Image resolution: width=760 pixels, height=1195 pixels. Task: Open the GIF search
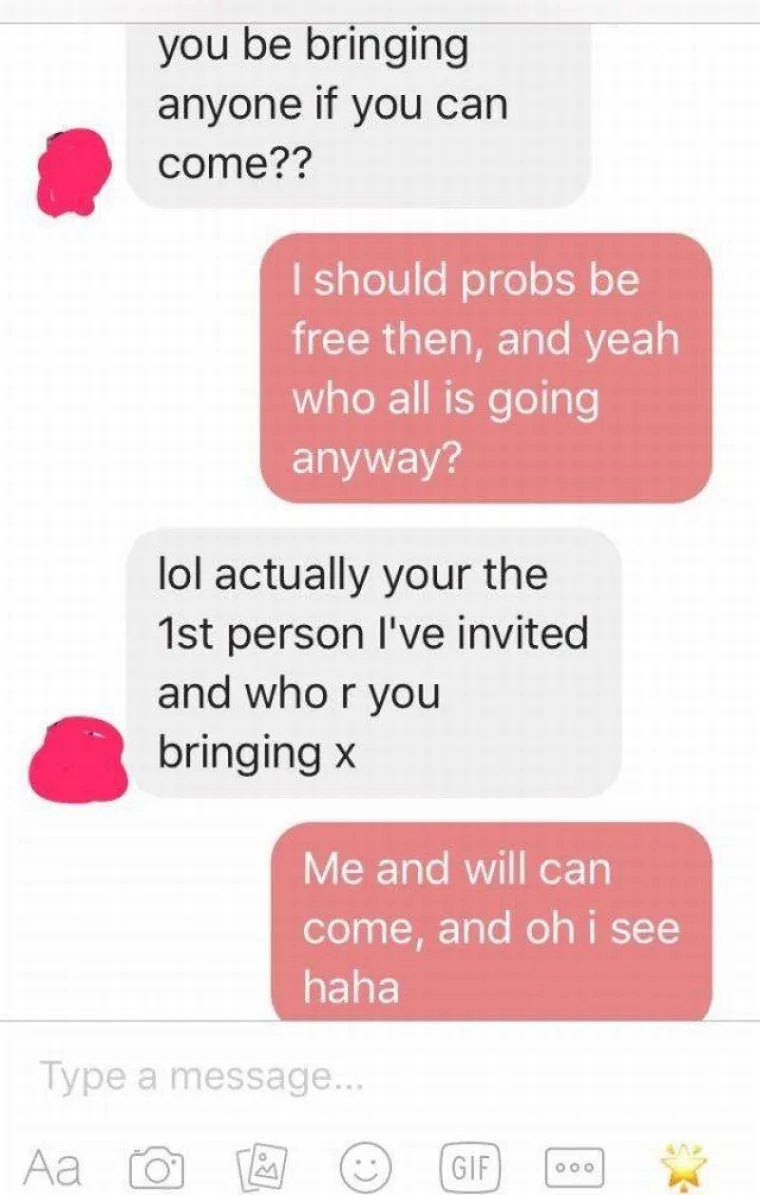470,1164
